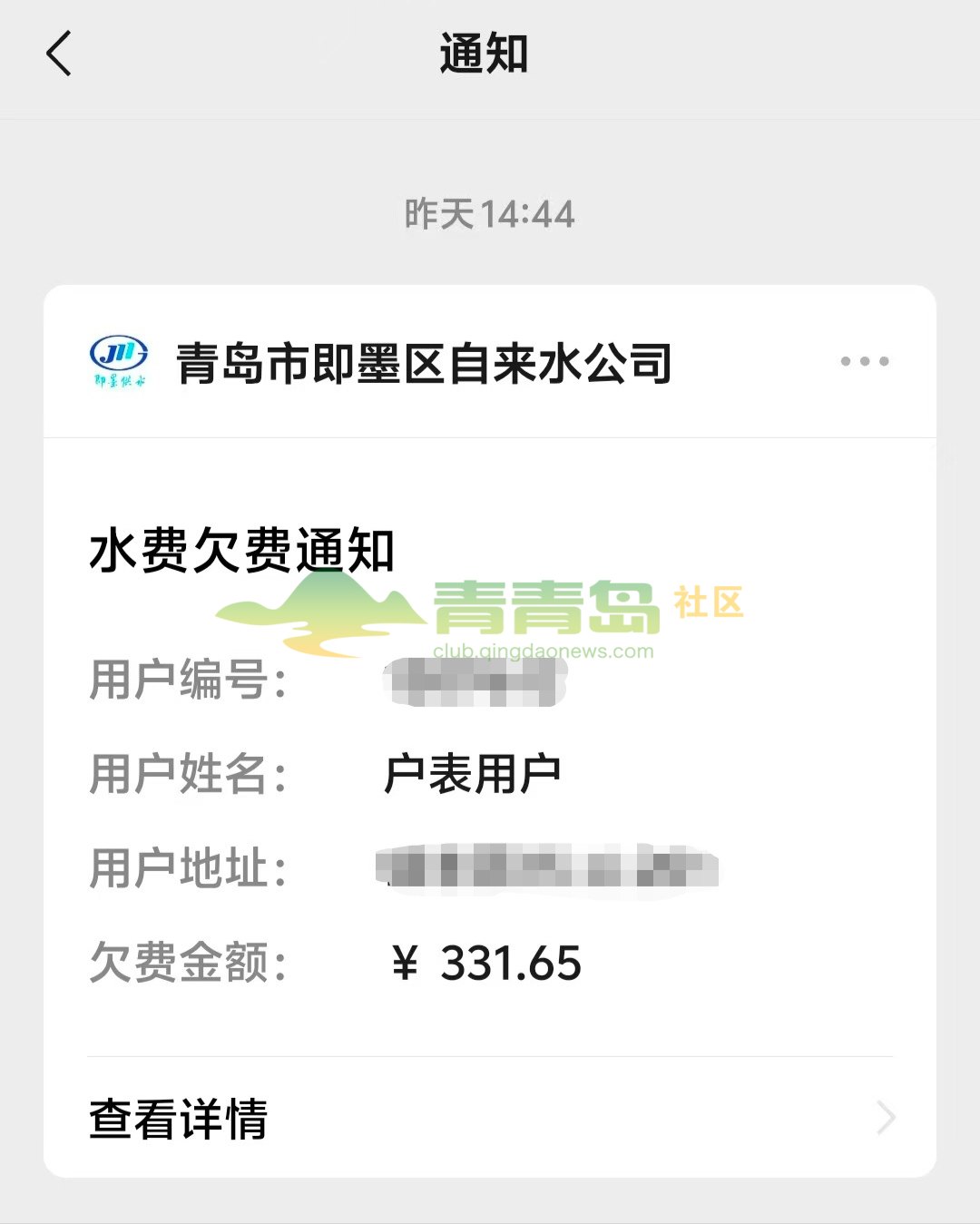Viewport: 980px width, 1224px height.
Task: Open the three-dot menu on the water company card
Action: click(864, 361)
